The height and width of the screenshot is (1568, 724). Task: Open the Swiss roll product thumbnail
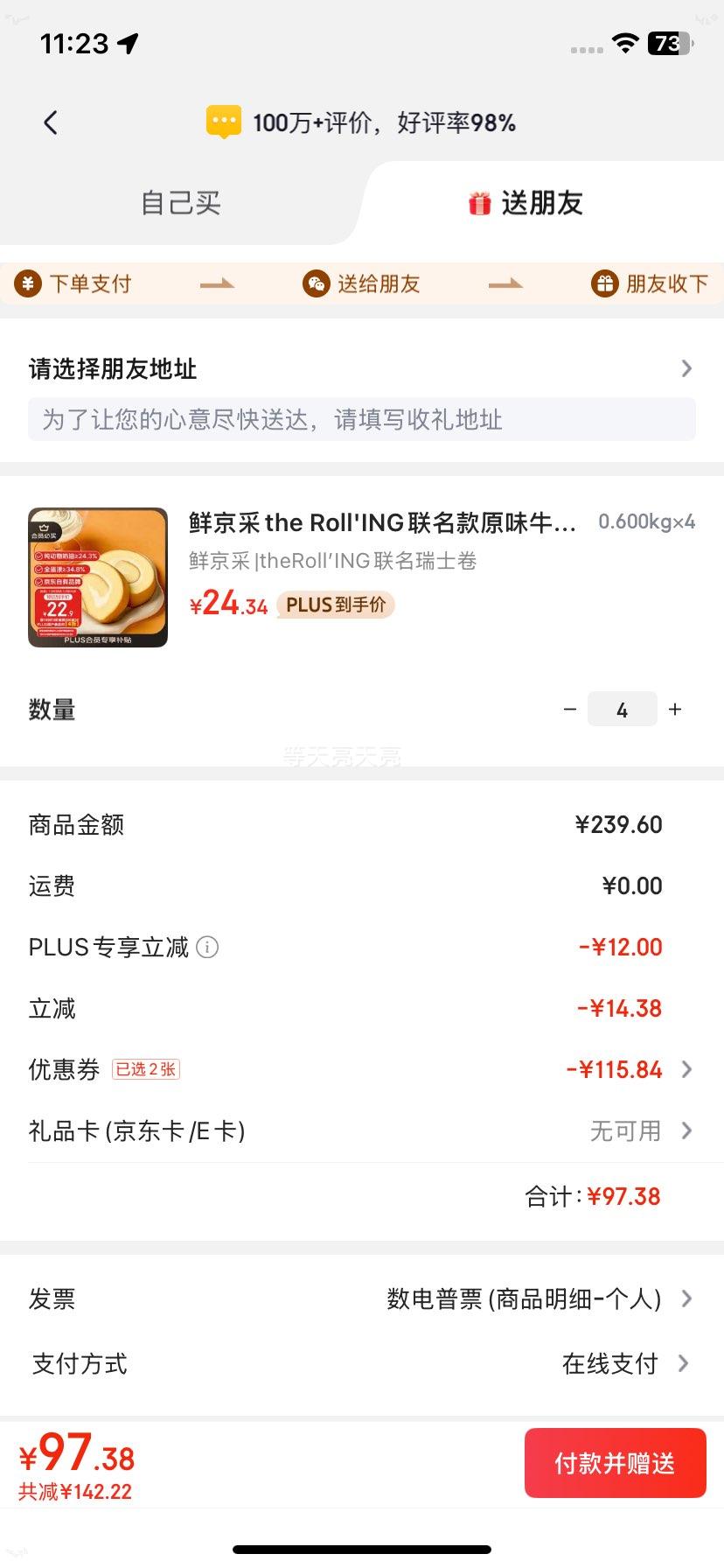[x=96, y=577]
